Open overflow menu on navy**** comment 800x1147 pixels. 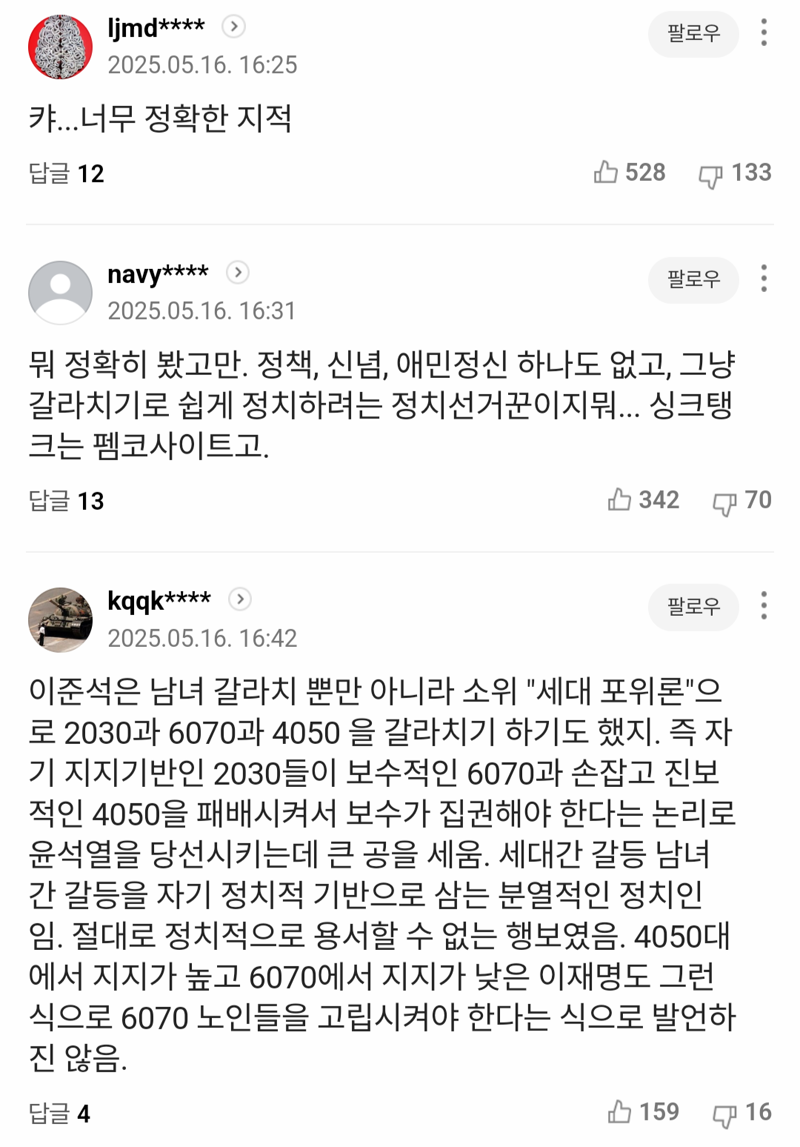click(763, 279)
